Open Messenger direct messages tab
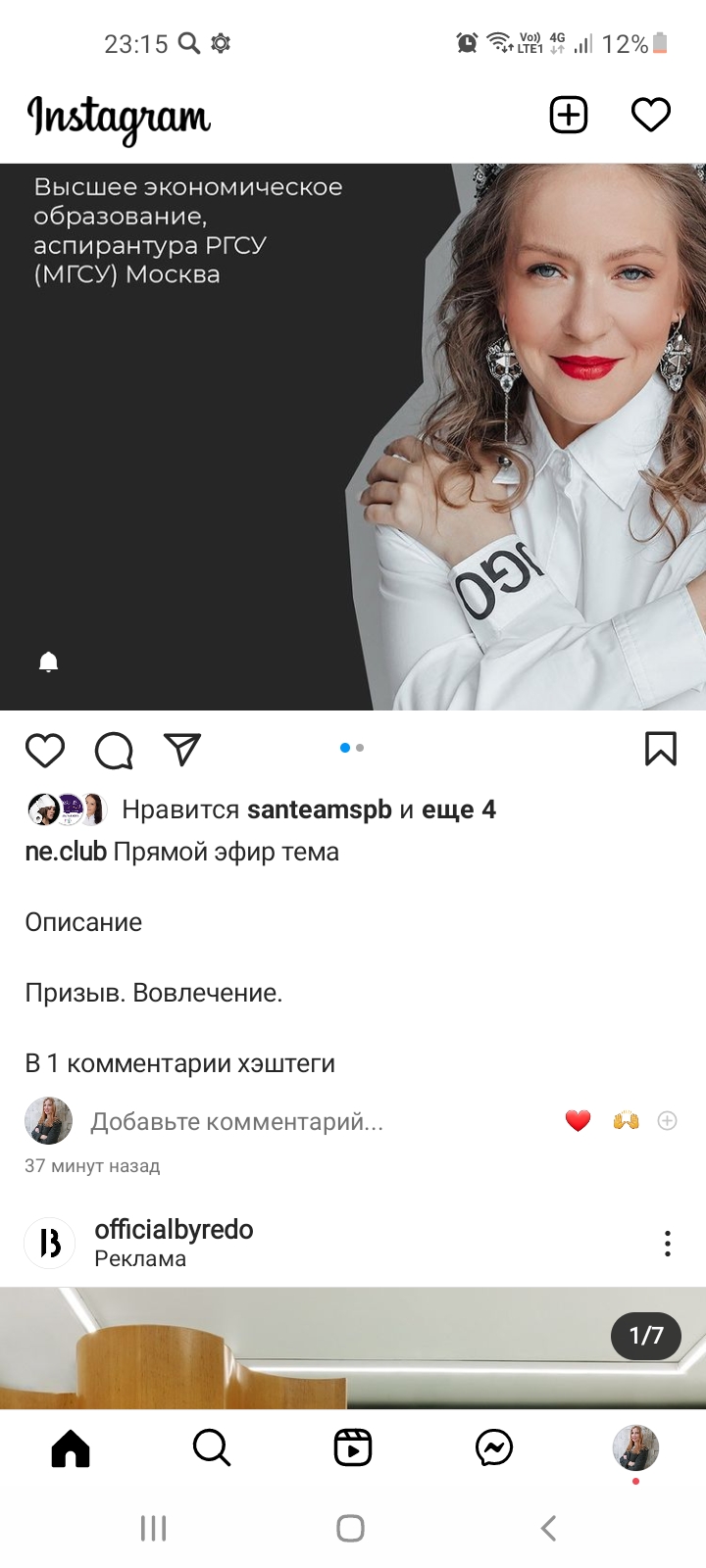 [494, 1447]
